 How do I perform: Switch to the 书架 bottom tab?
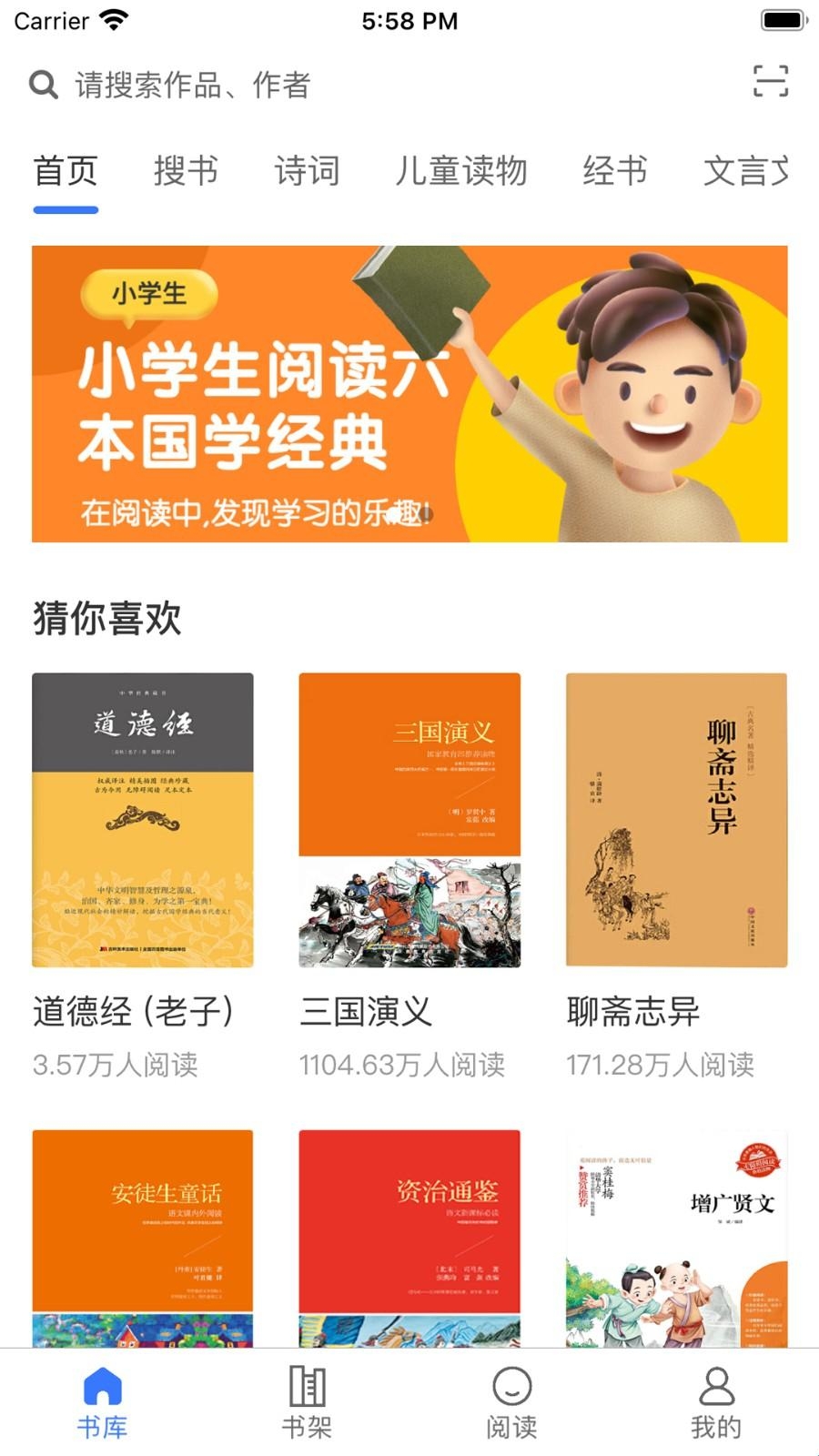[307, 1401]
